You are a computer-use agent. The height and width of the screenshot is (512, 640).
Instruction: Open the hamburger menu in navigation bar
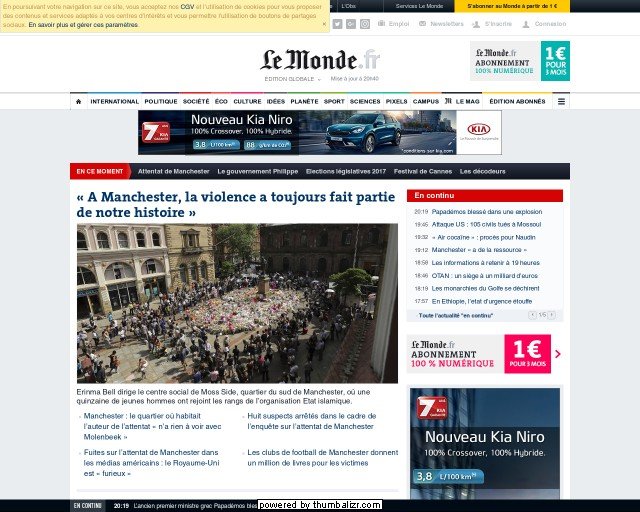561,101
